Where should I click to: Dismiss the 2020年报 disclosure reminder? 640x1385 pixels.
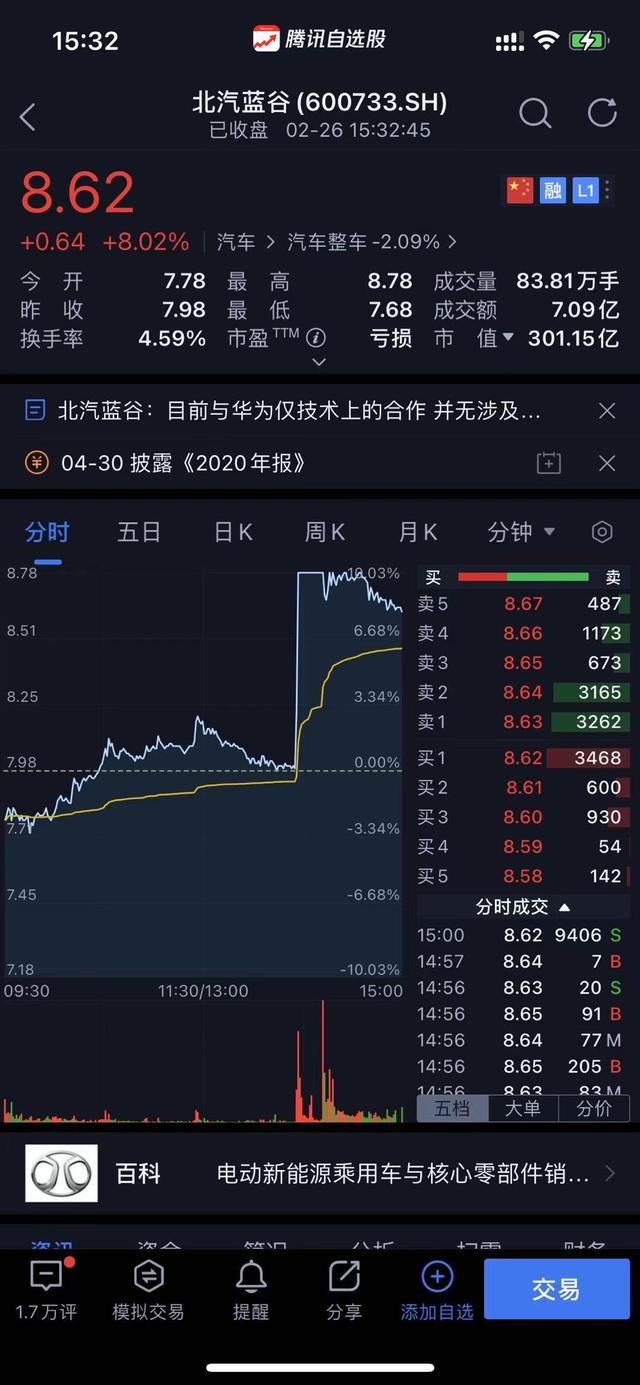(606, 462)
